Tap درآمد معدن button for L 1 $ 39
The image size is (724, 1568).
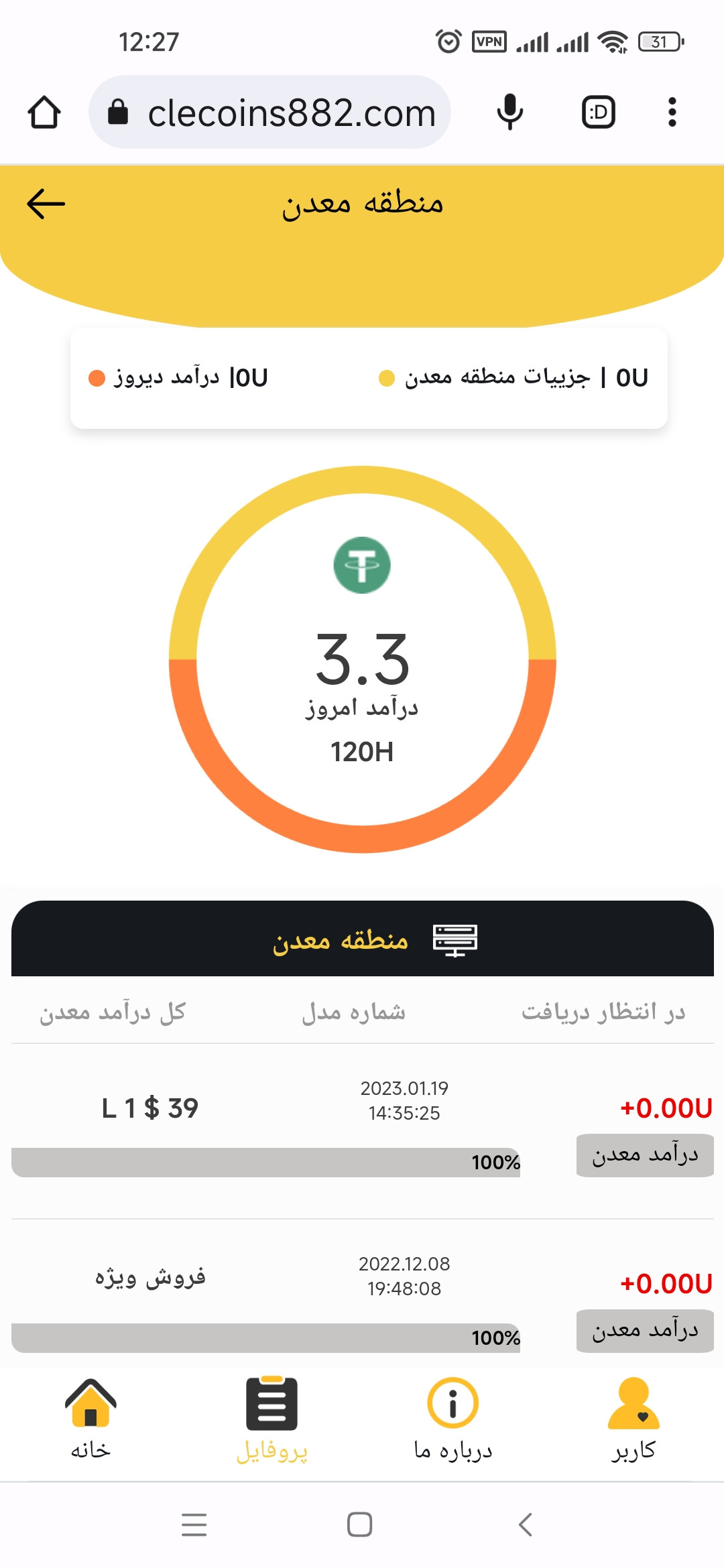point(645,1155)
